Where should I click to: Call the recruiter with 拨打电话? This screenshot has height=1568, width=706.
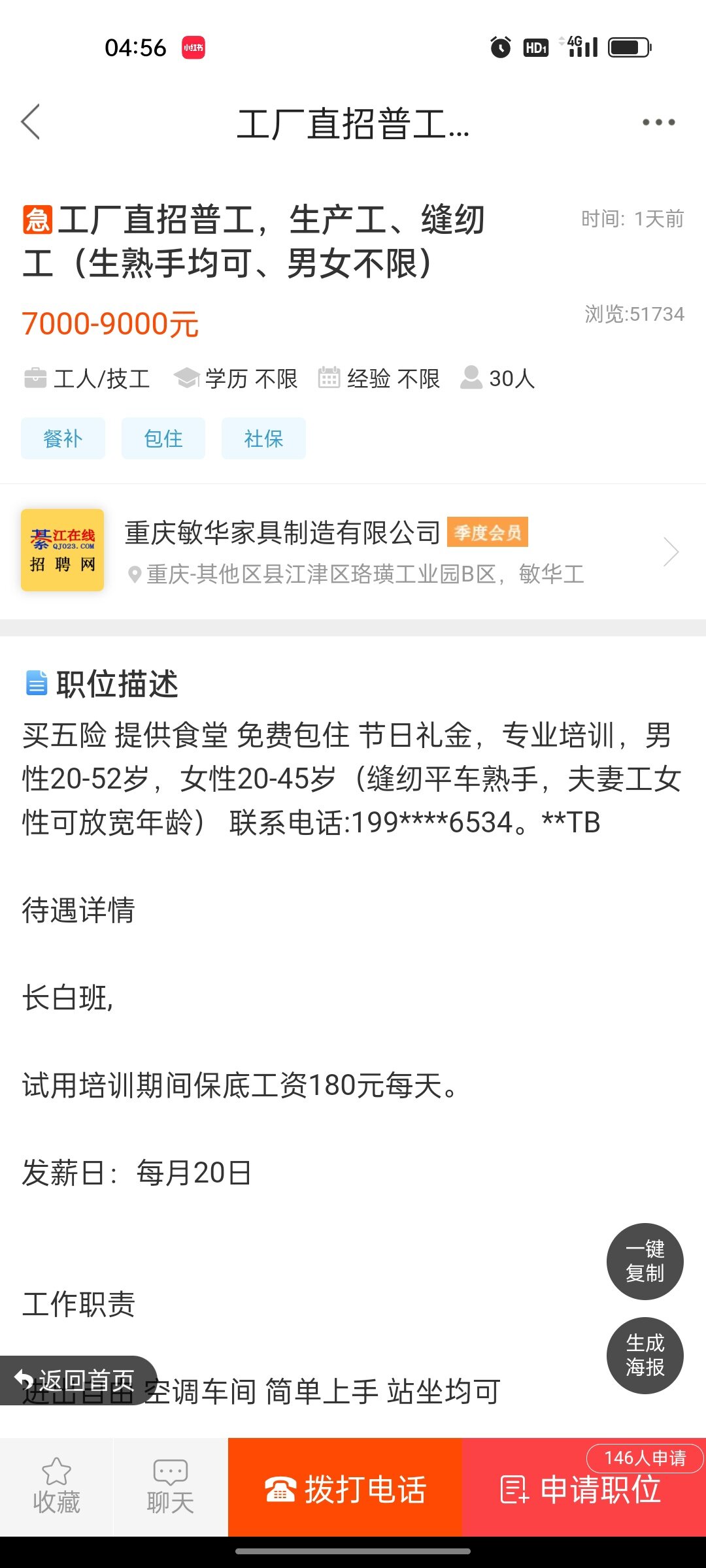(345, 1488)
